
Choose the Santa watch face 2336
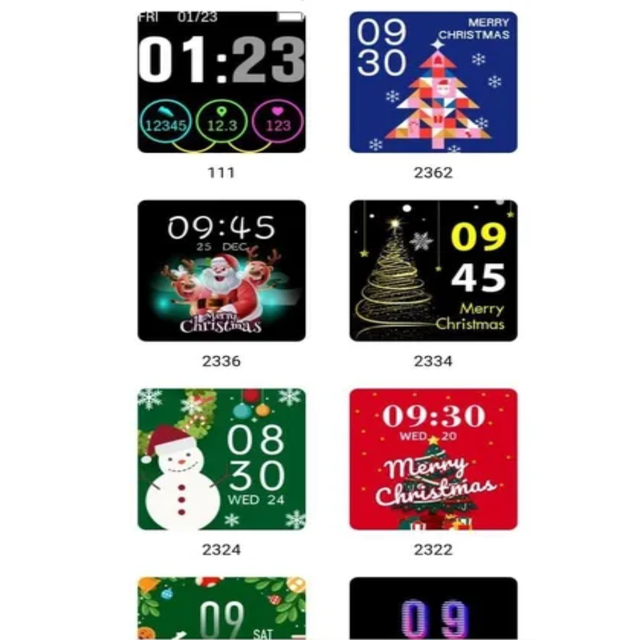click(221, 270)
